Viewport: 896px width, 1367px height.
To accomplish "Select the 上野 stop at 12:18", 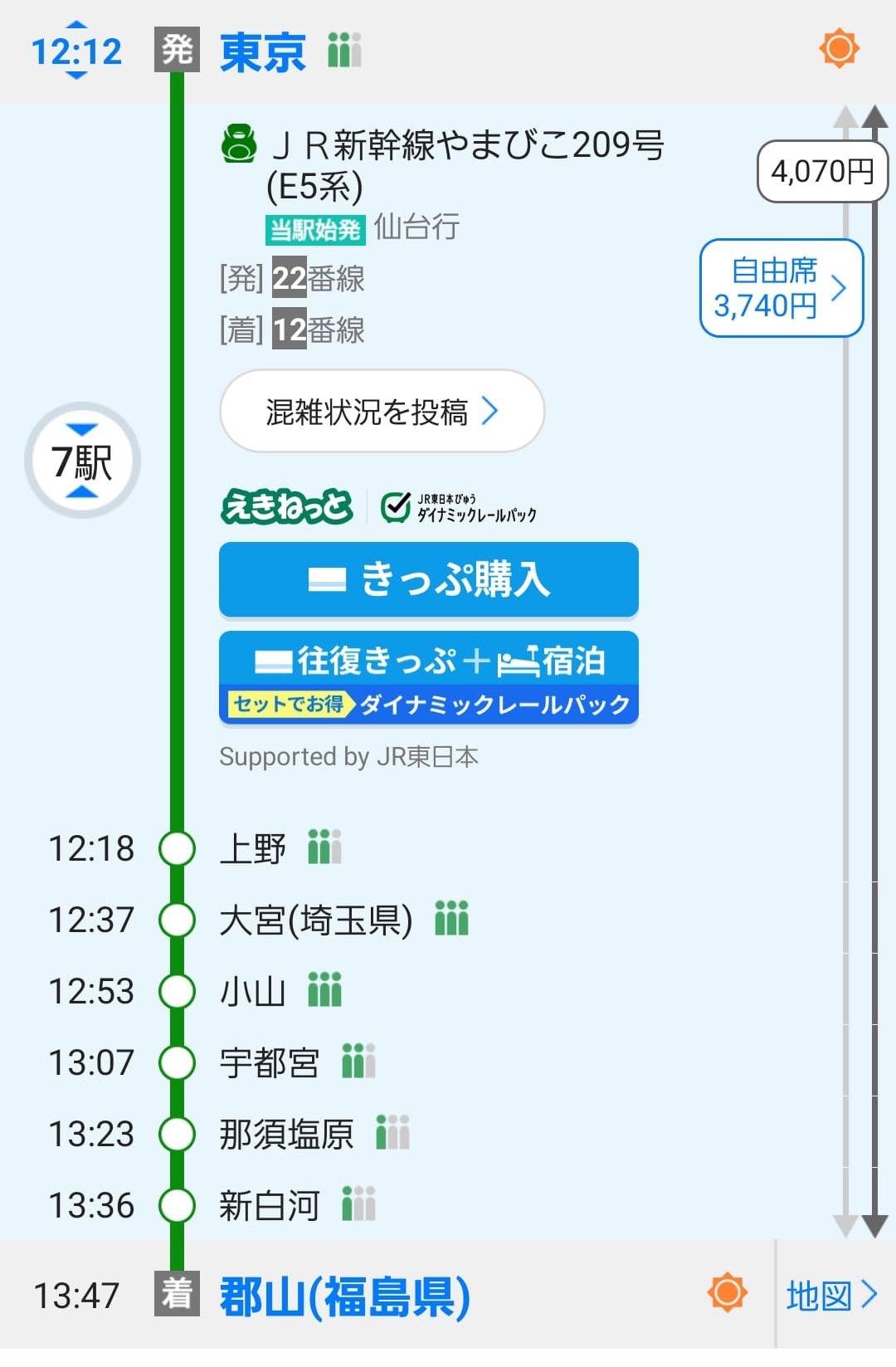I will click(x=252, y=849).
